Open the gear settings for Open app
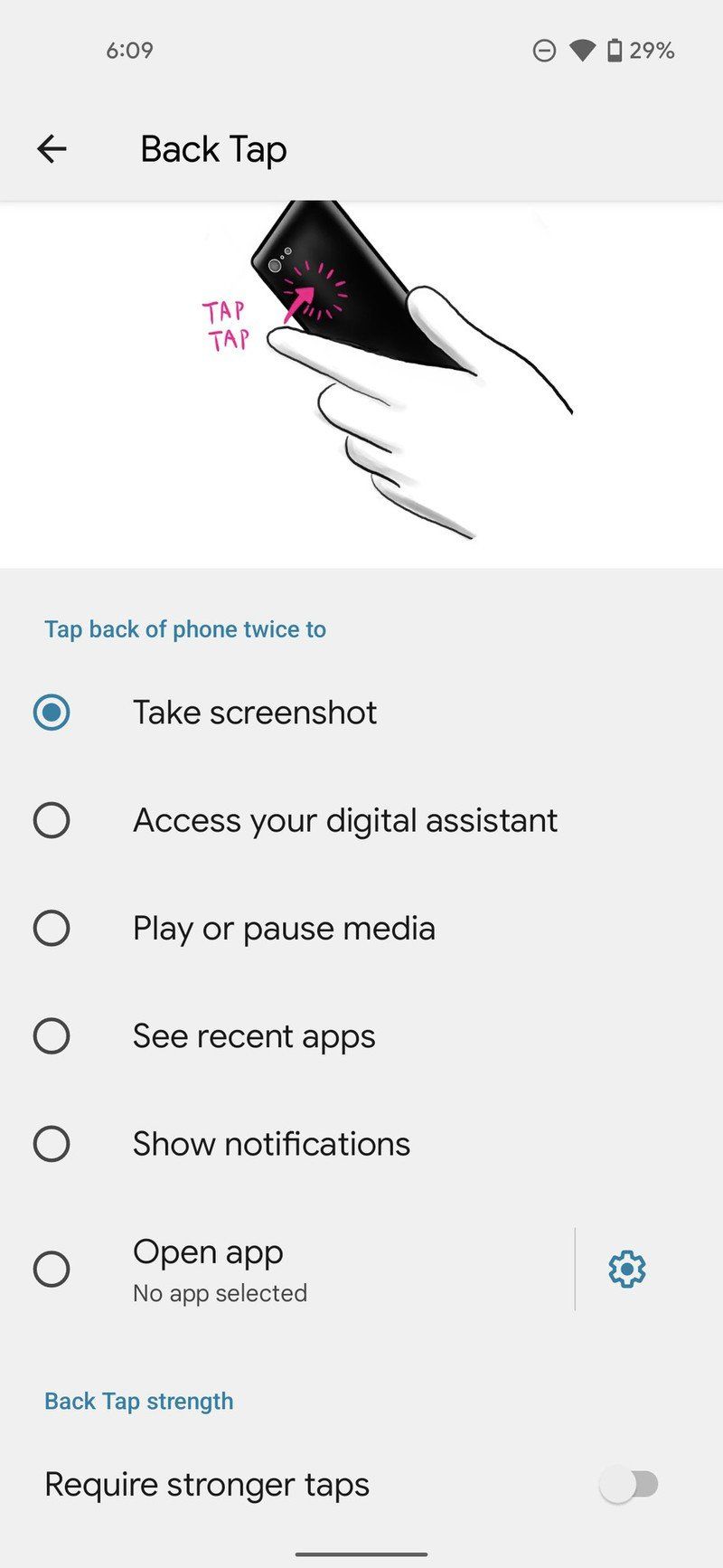 [626, 1269]
